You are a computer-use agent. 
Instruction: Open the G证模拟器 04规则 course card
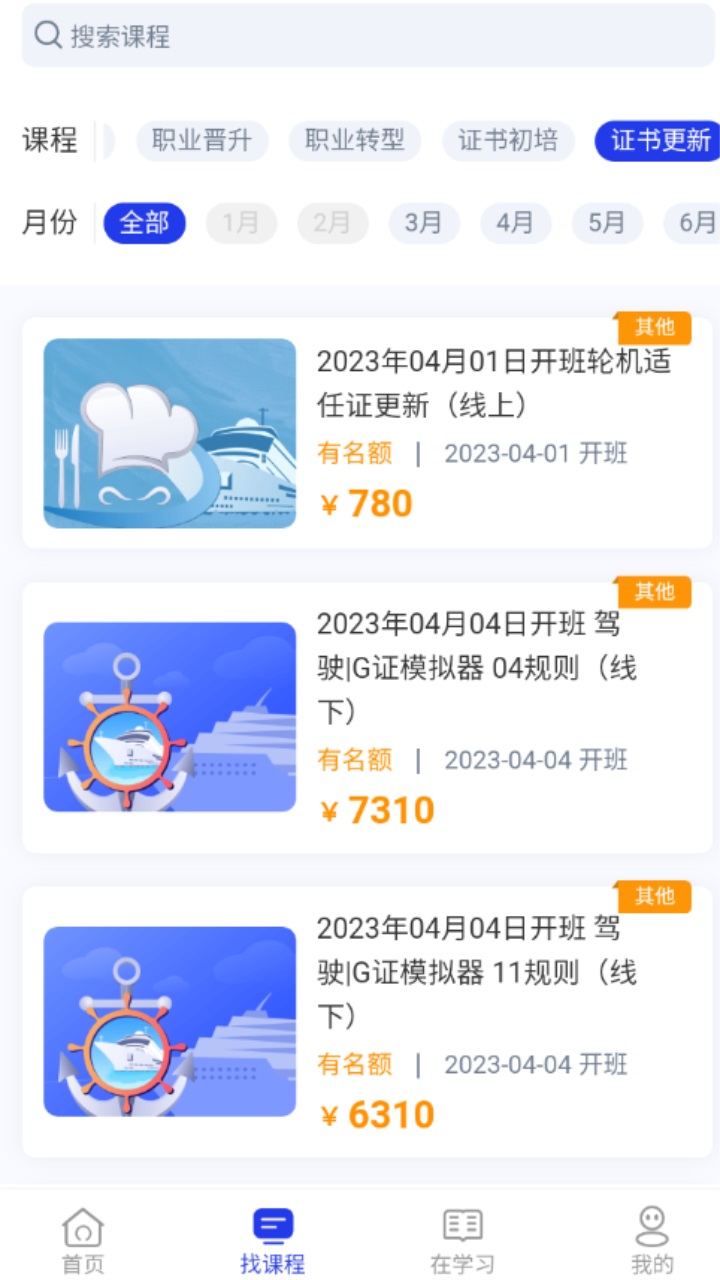tap(367, 717)
